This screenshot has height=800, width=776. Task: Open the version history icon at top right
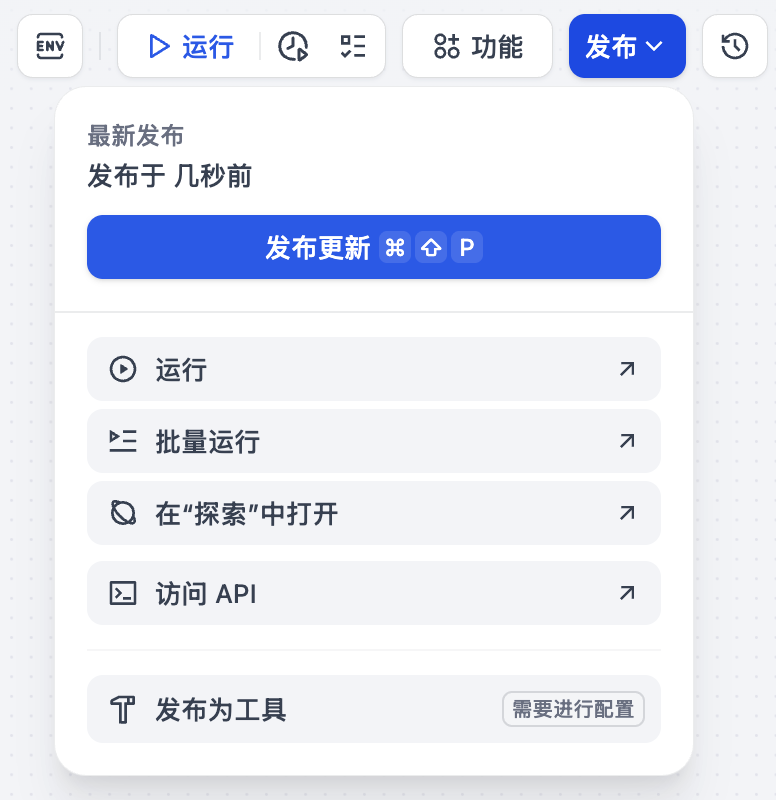(x=735, y=46)
